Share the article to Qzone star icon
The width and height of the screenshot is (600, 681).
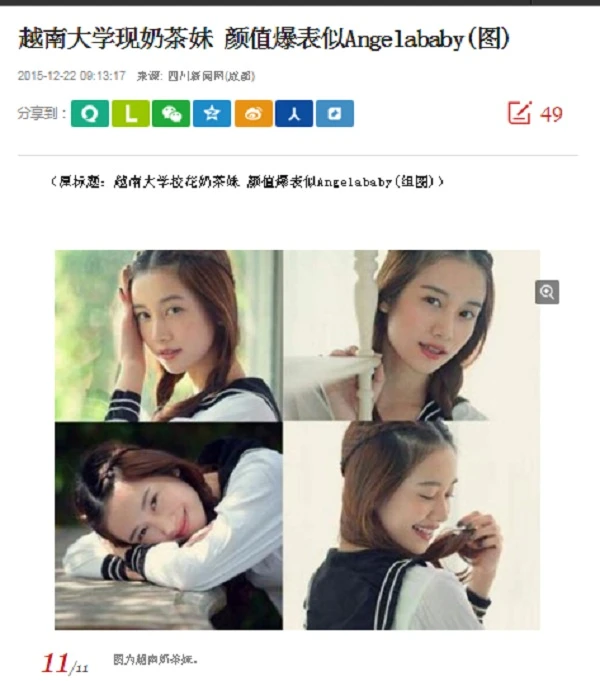pyautogui.click(x=212, y=114)
